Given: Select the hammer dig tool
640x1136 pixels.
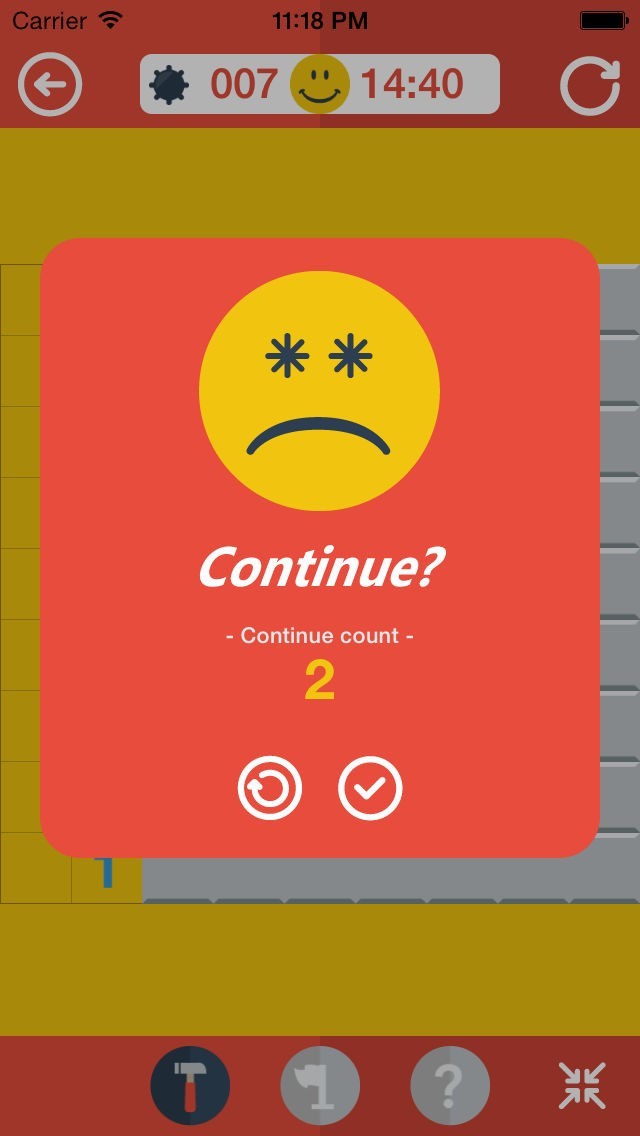Looking at the screenshot, I should point(190,1086).
